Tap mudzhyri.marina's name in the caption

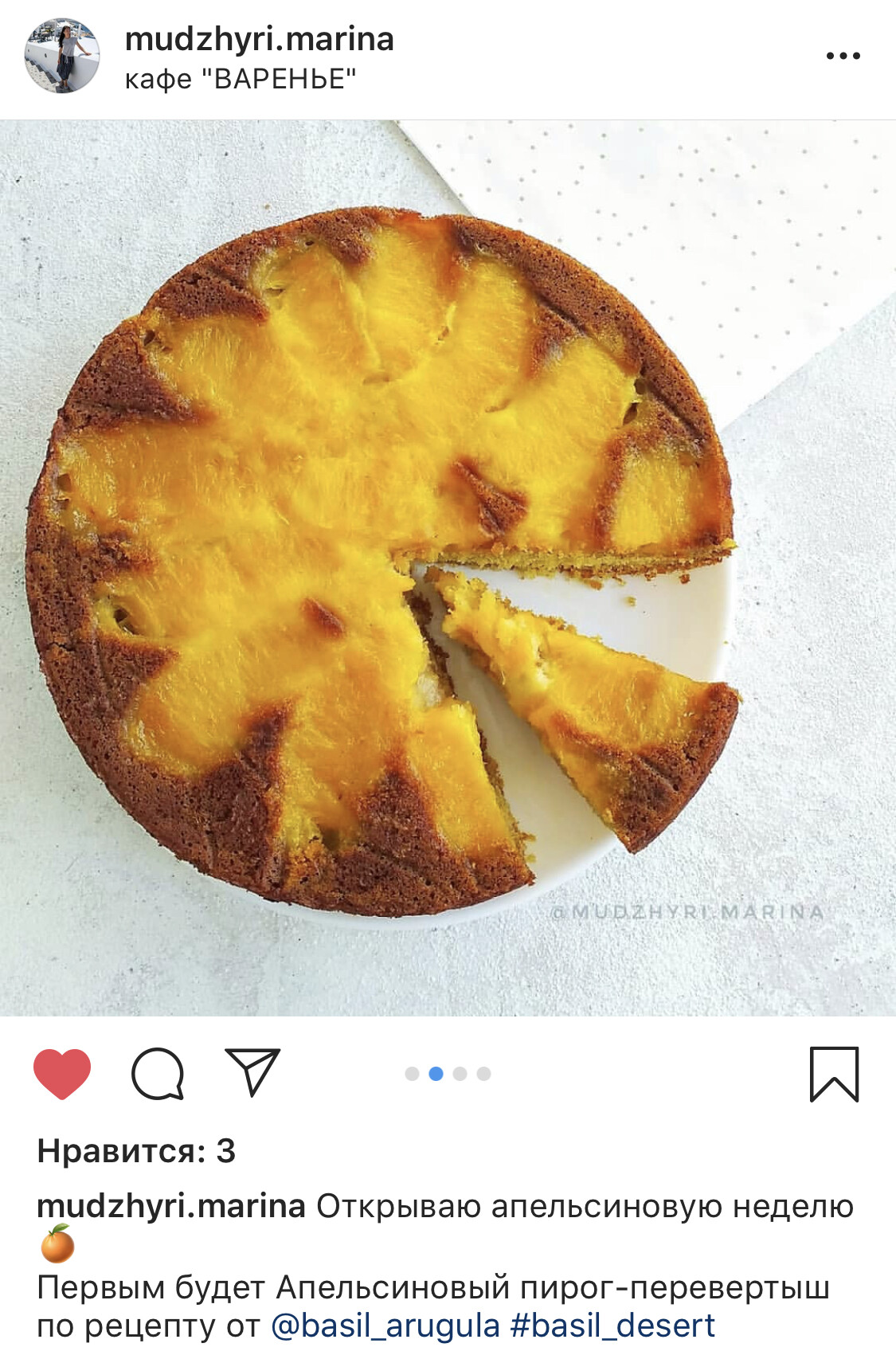[x=171, y=1207]
